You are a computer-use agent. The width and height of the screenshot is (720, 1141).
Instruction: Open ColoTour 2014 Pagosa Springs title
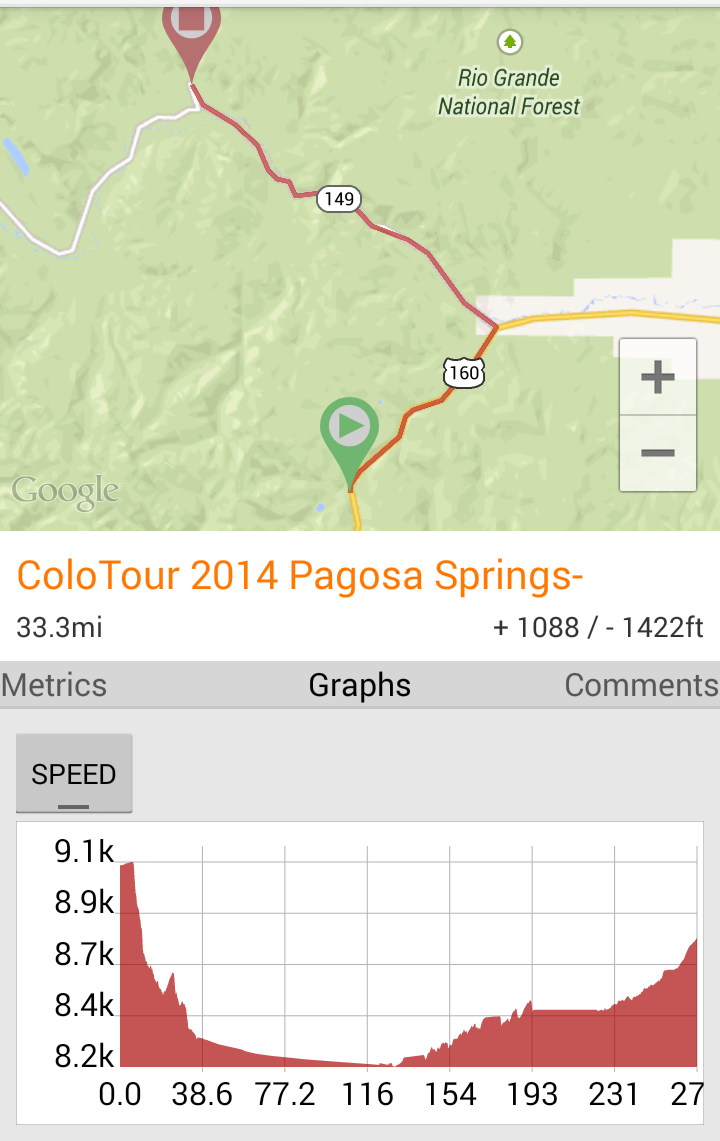[300, 576]
